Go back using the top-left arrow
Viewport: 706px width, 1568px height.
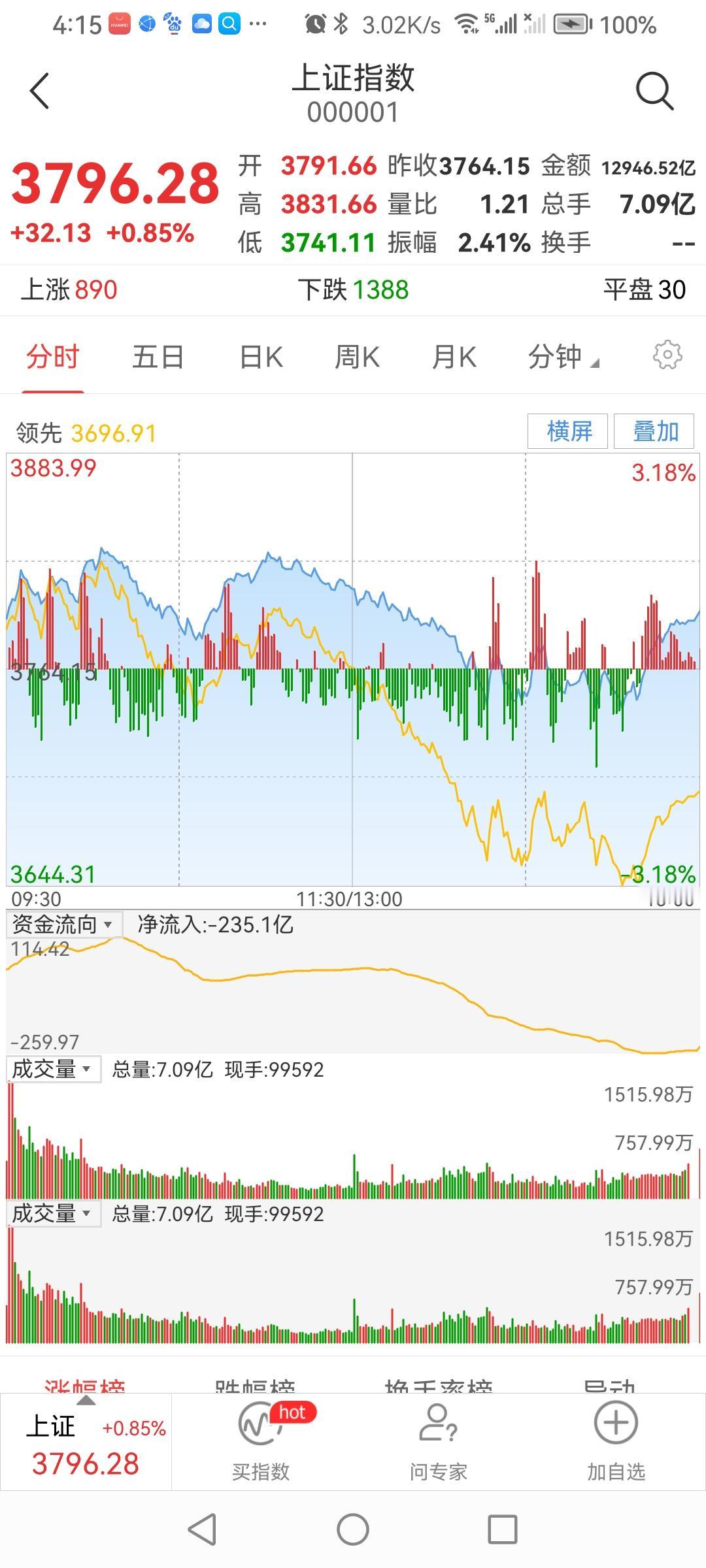[40, 91]
